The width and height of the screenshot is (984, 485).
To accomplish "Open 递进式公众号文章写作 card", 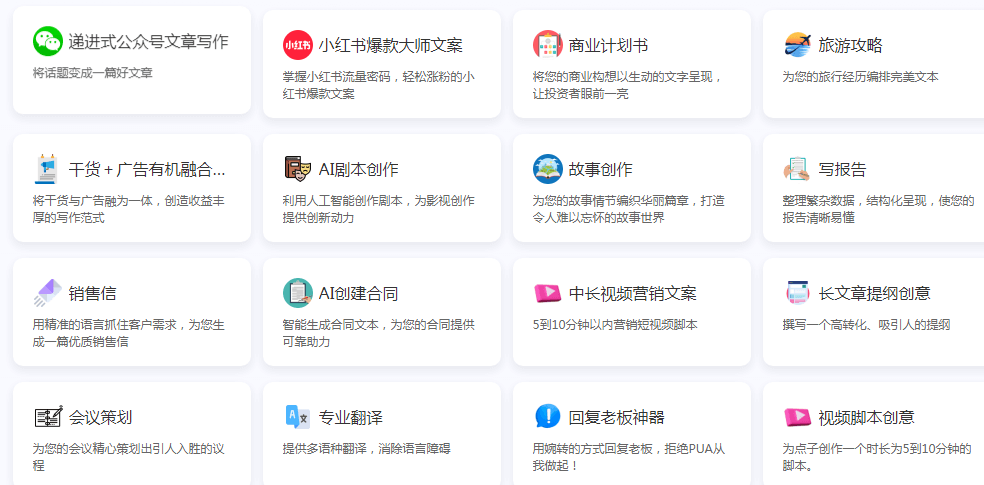I will tap(131, 60).
